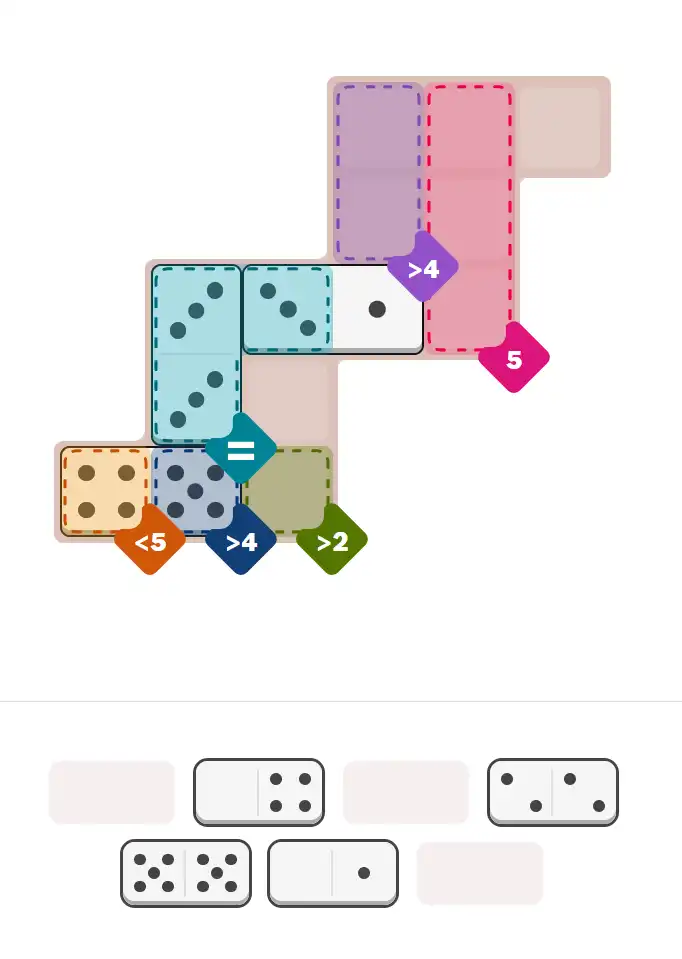Image resolution: width=682 pixels, height=959 pixels.
Task: Select the blank-four domino in the tray
Action: click(258, 791)
